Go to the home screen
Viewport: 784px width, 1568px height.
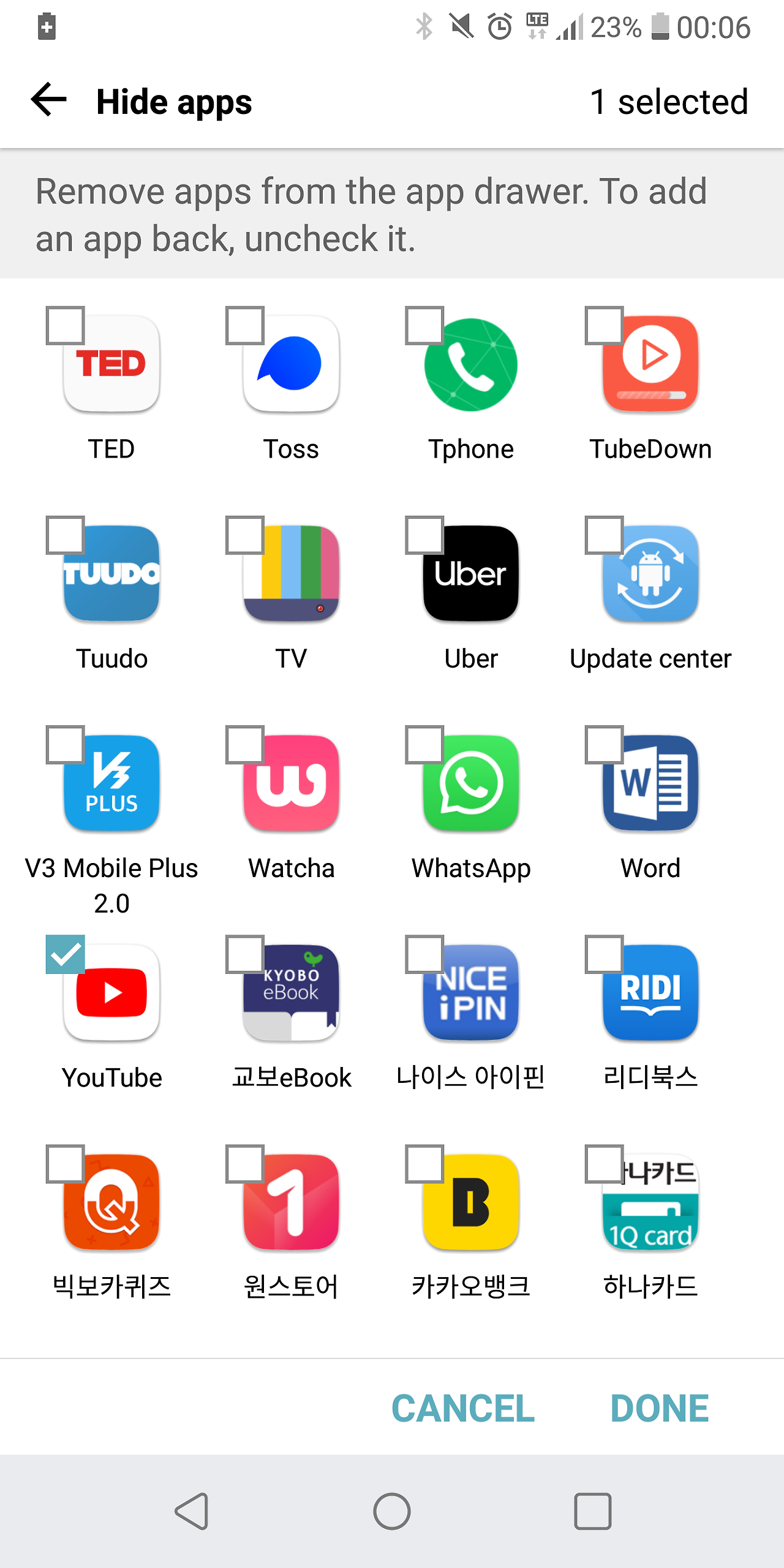pos(392,1511)
